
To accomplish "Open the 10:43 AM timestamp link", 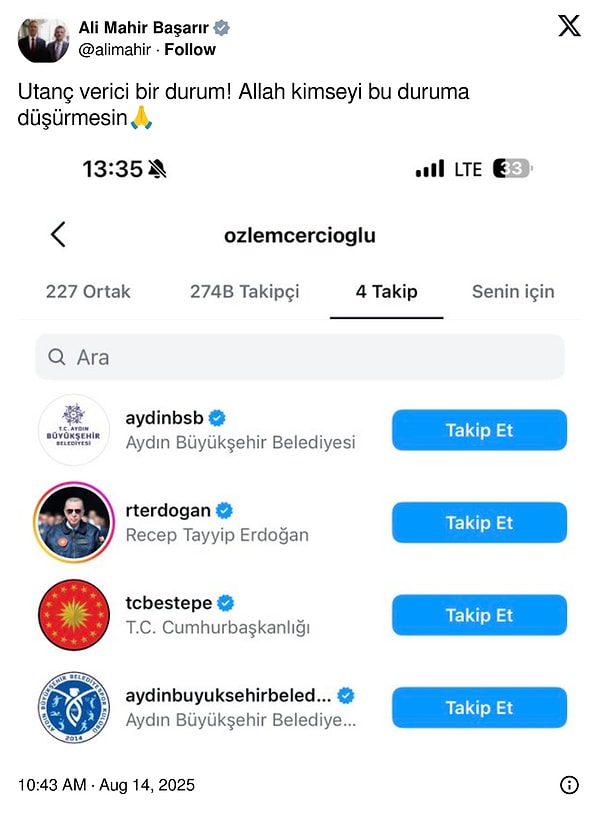I will 107,785.
